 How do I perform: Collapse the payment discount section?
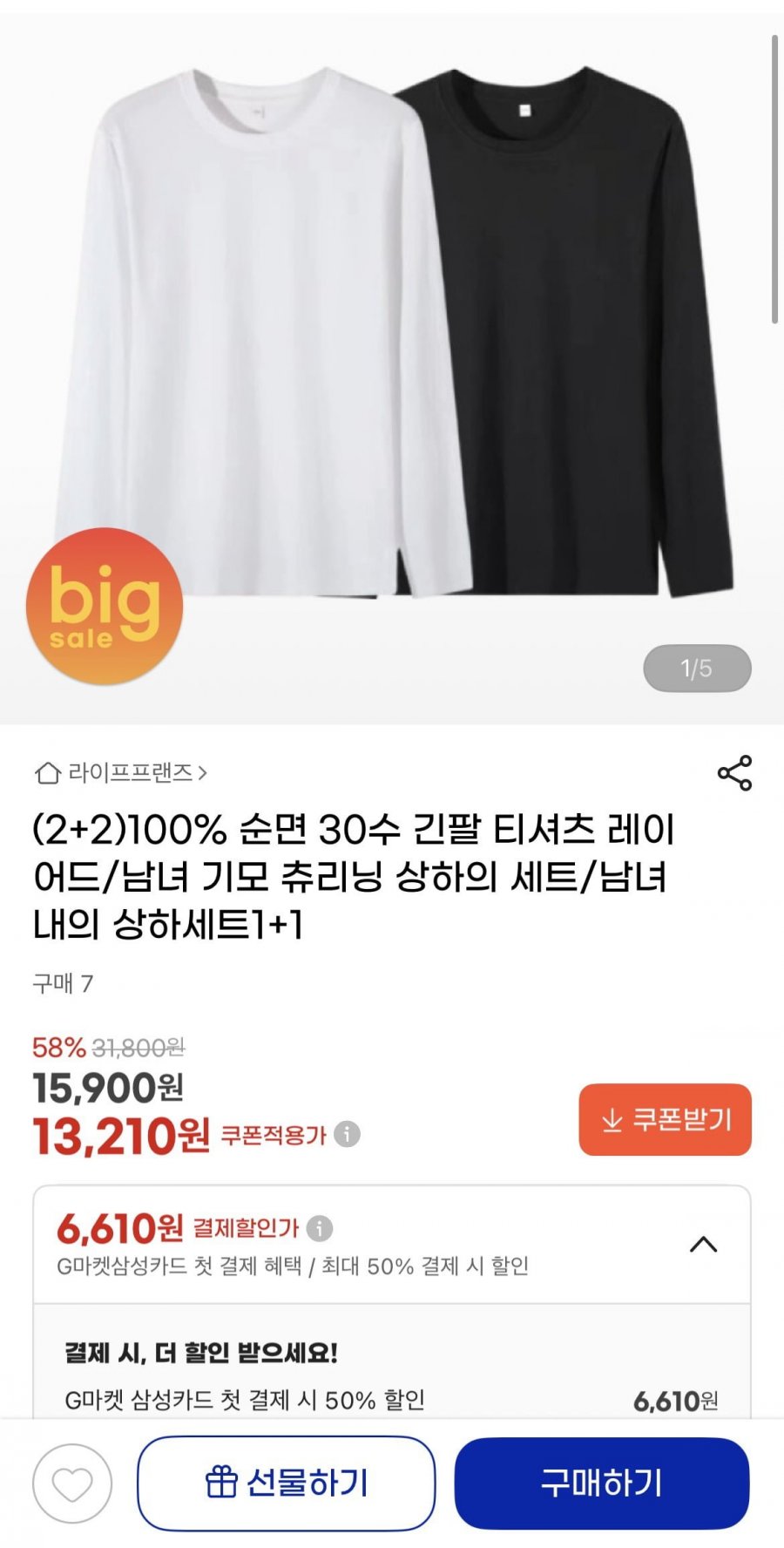(x=703, y=1245)
